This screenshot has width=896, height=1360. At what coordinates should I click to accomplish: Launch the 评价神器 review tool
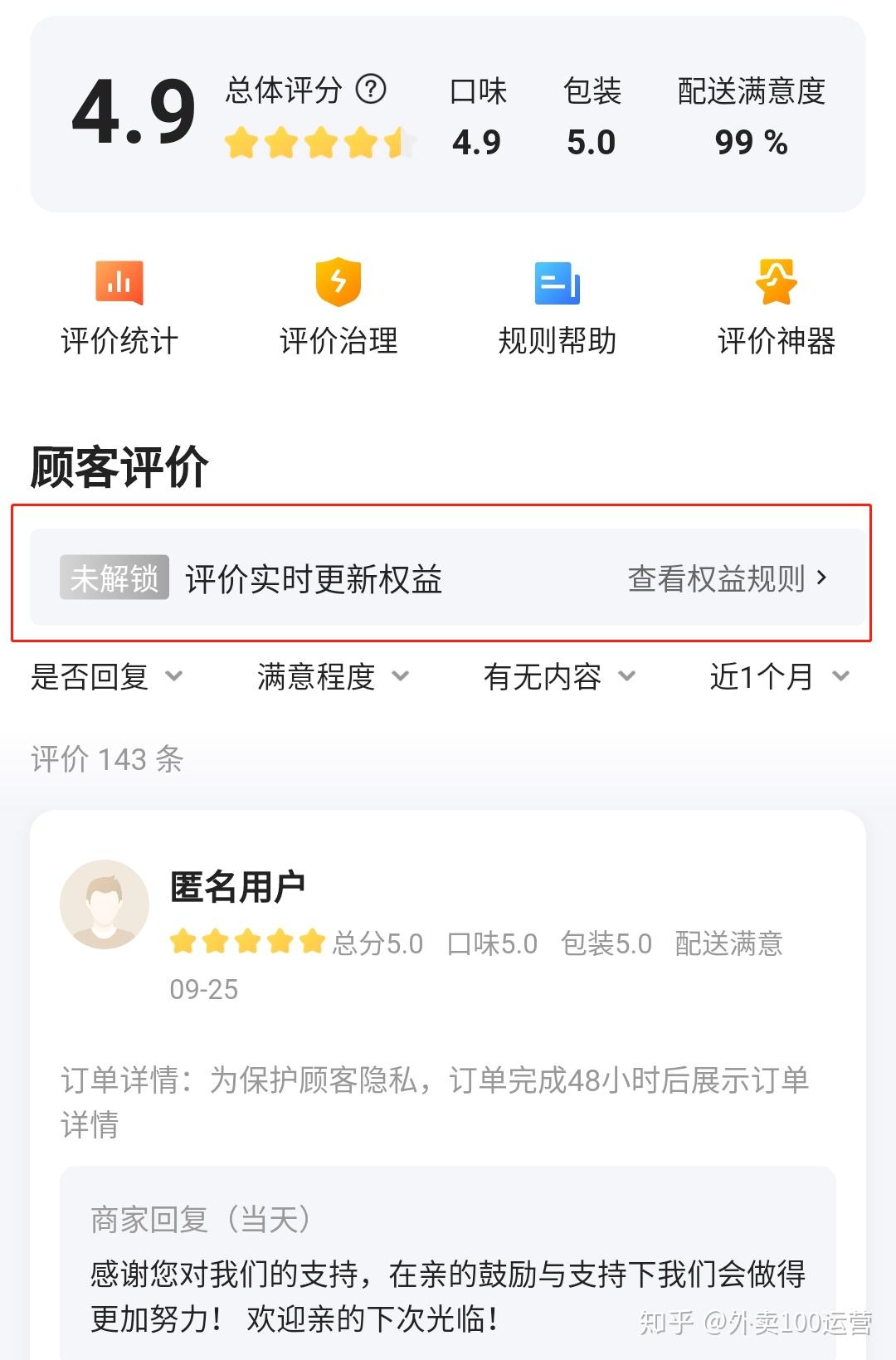[x=777, y=307]
